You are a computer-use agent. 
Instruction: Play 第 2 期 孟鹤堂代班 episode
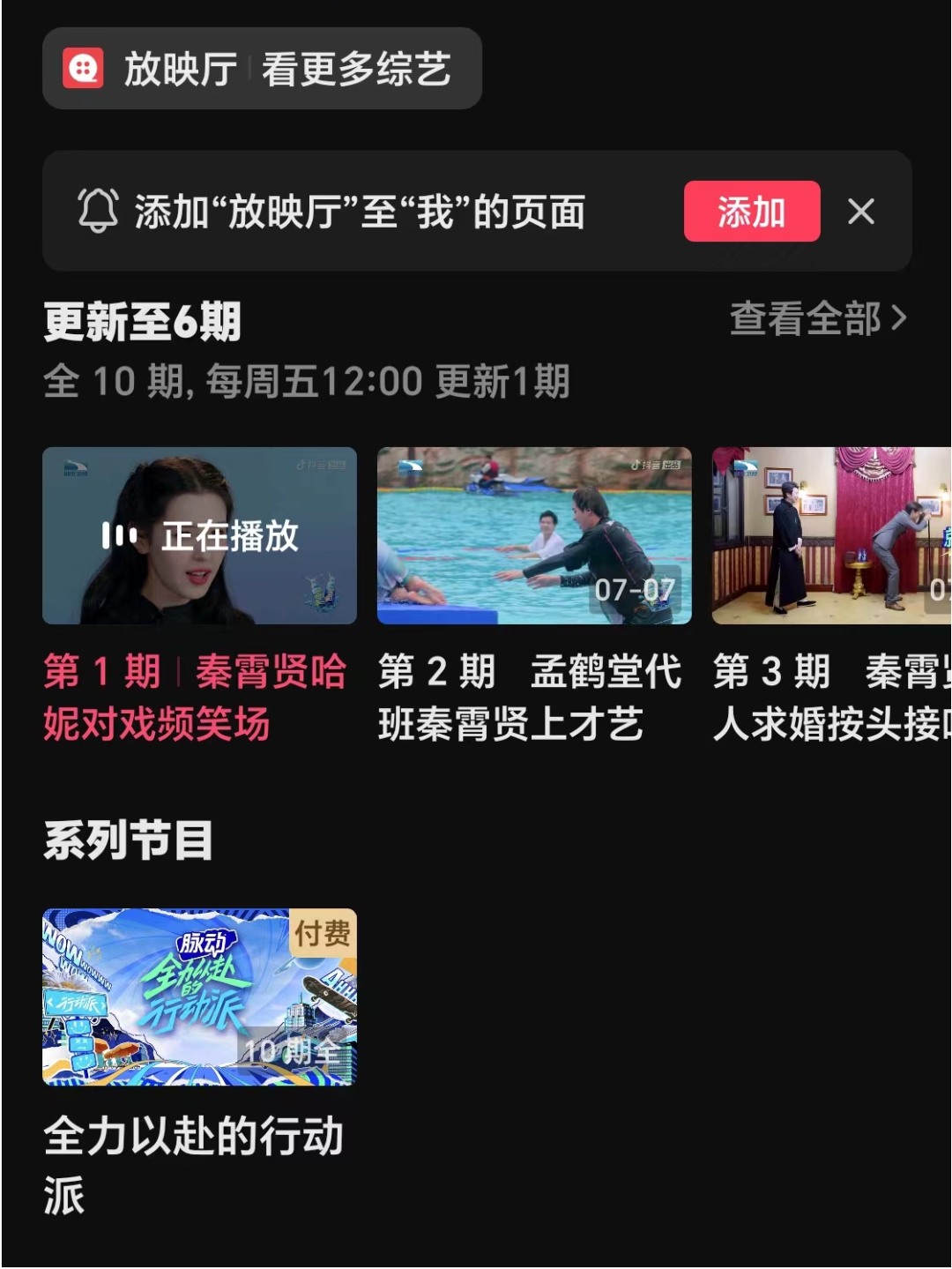534,536
